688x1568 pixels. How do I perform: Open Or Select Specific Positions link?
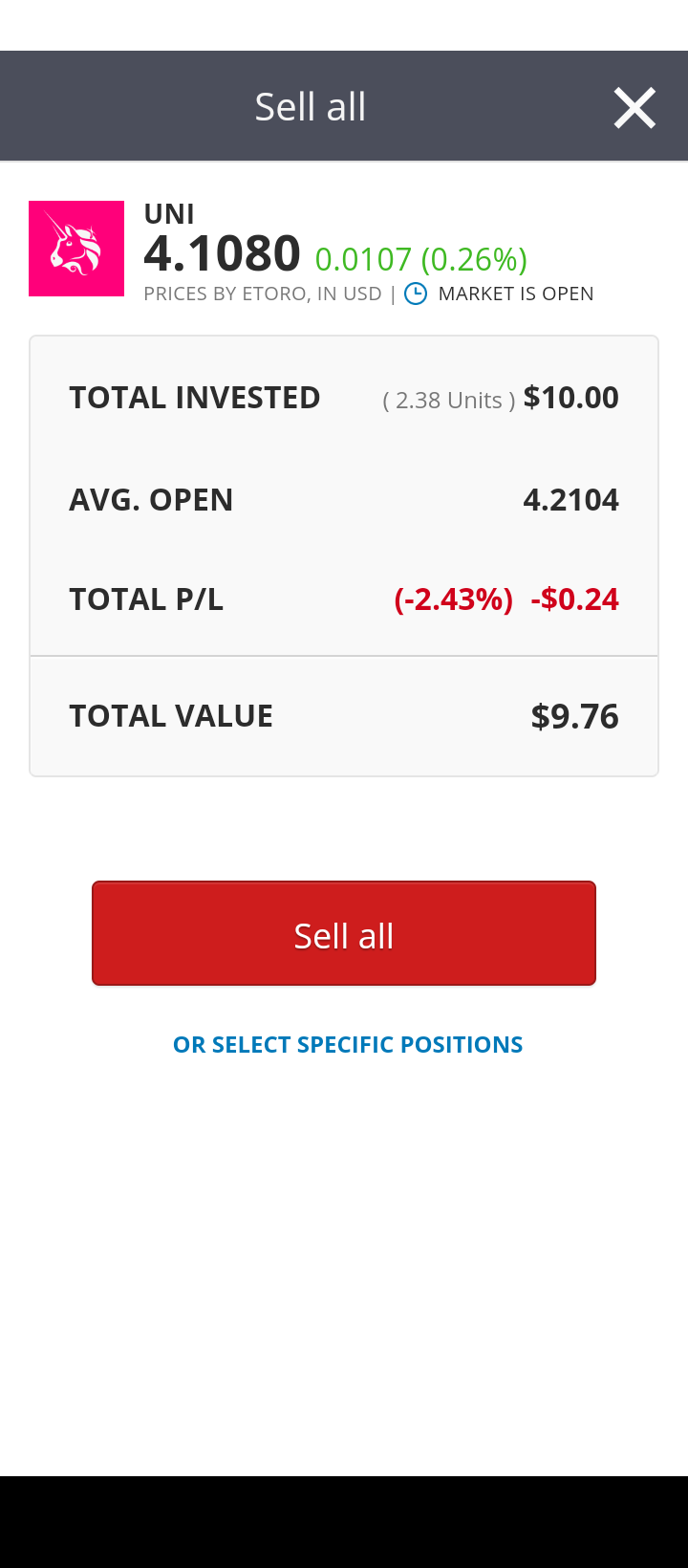[x=348, y=1044]
